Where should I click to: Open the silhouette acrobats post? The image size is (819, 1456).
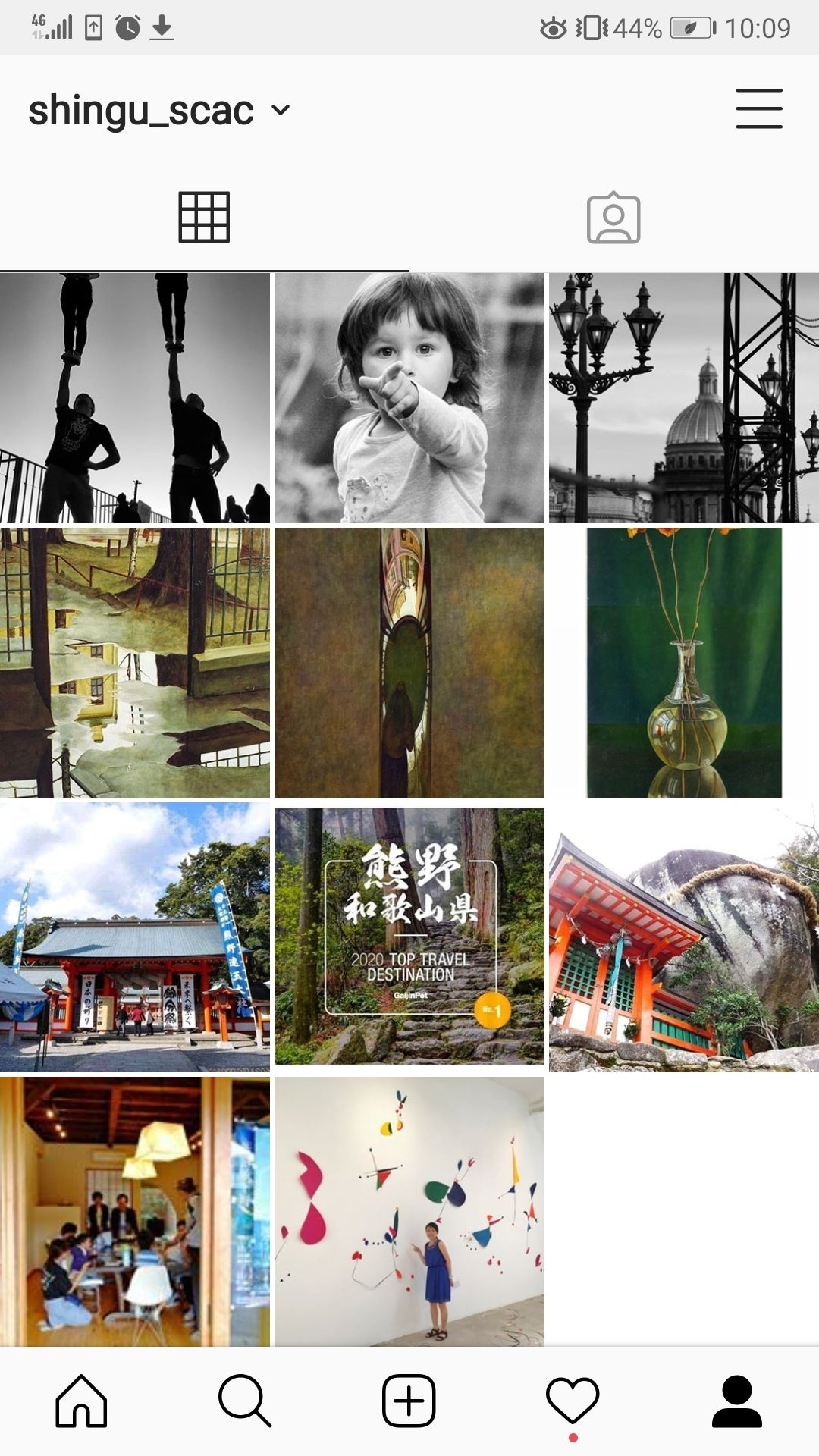[135, 398]
